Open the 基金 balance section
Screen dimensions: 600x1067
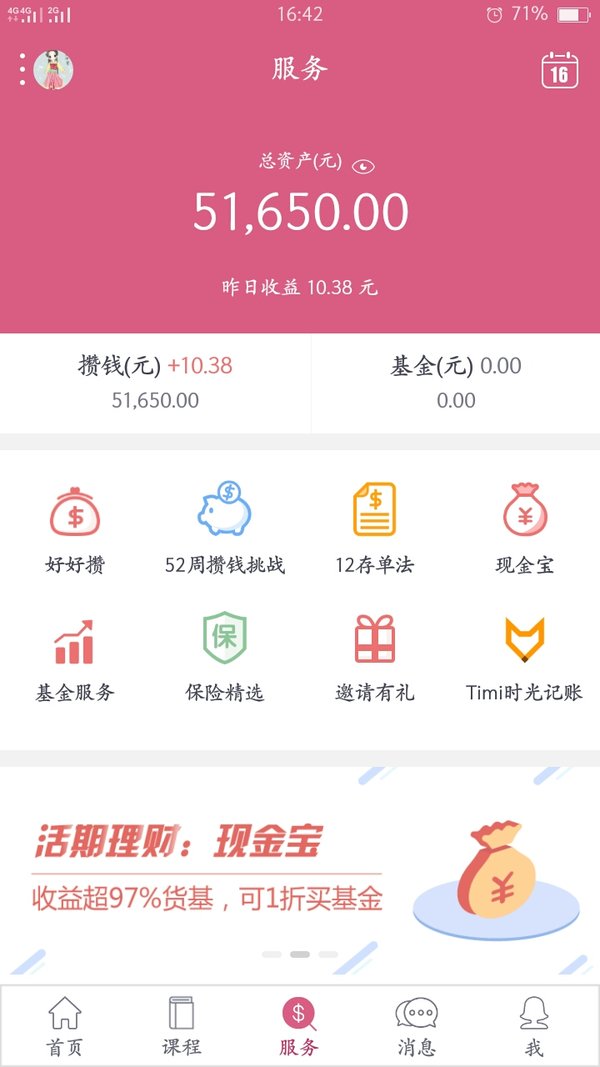[x=456, y=382]
